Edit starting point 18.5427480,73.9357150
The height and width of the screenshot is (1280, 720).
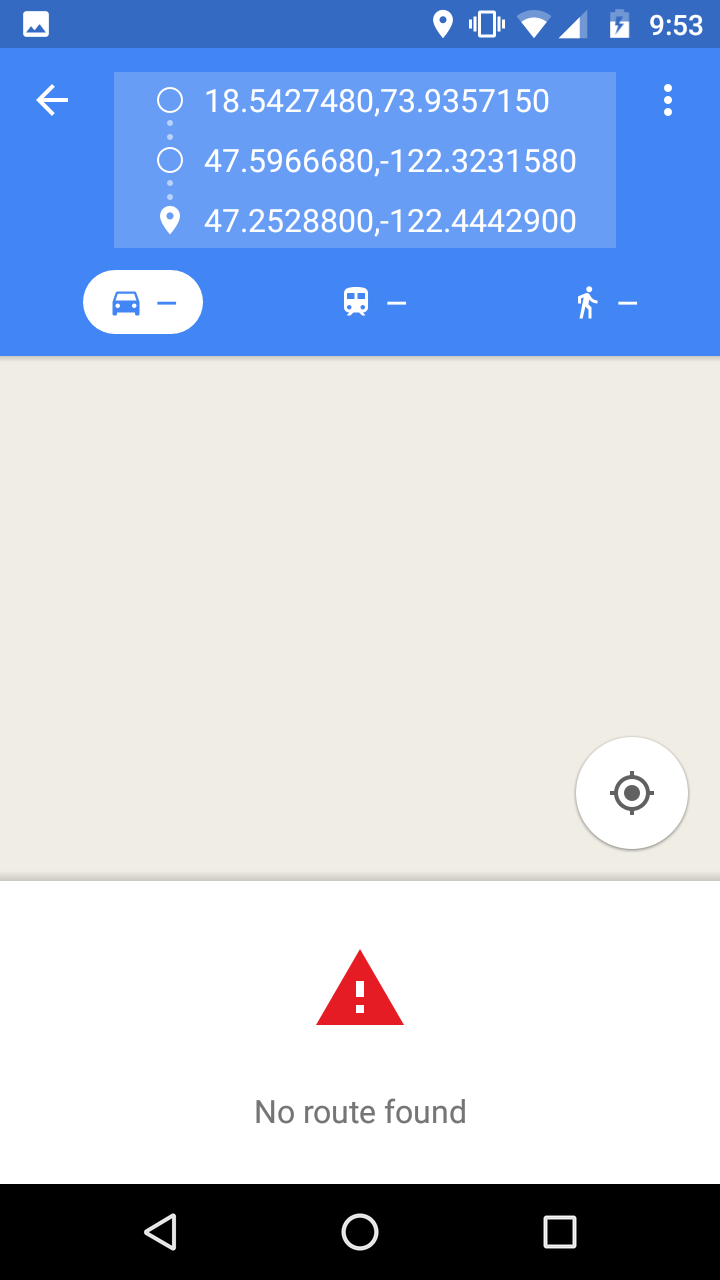(x=376, y=101)
